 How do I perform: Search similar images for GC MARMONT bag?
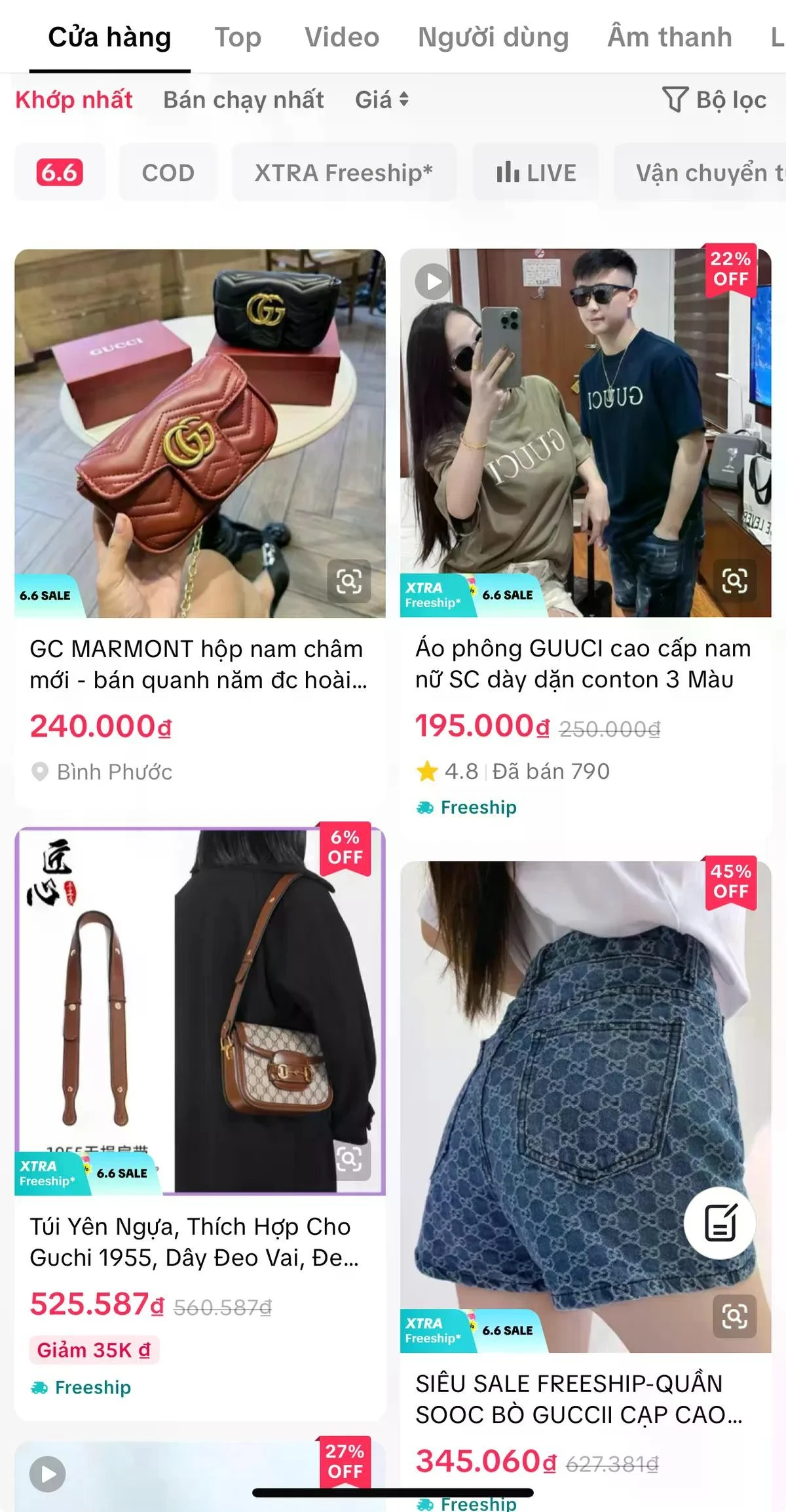coord(348,581)
